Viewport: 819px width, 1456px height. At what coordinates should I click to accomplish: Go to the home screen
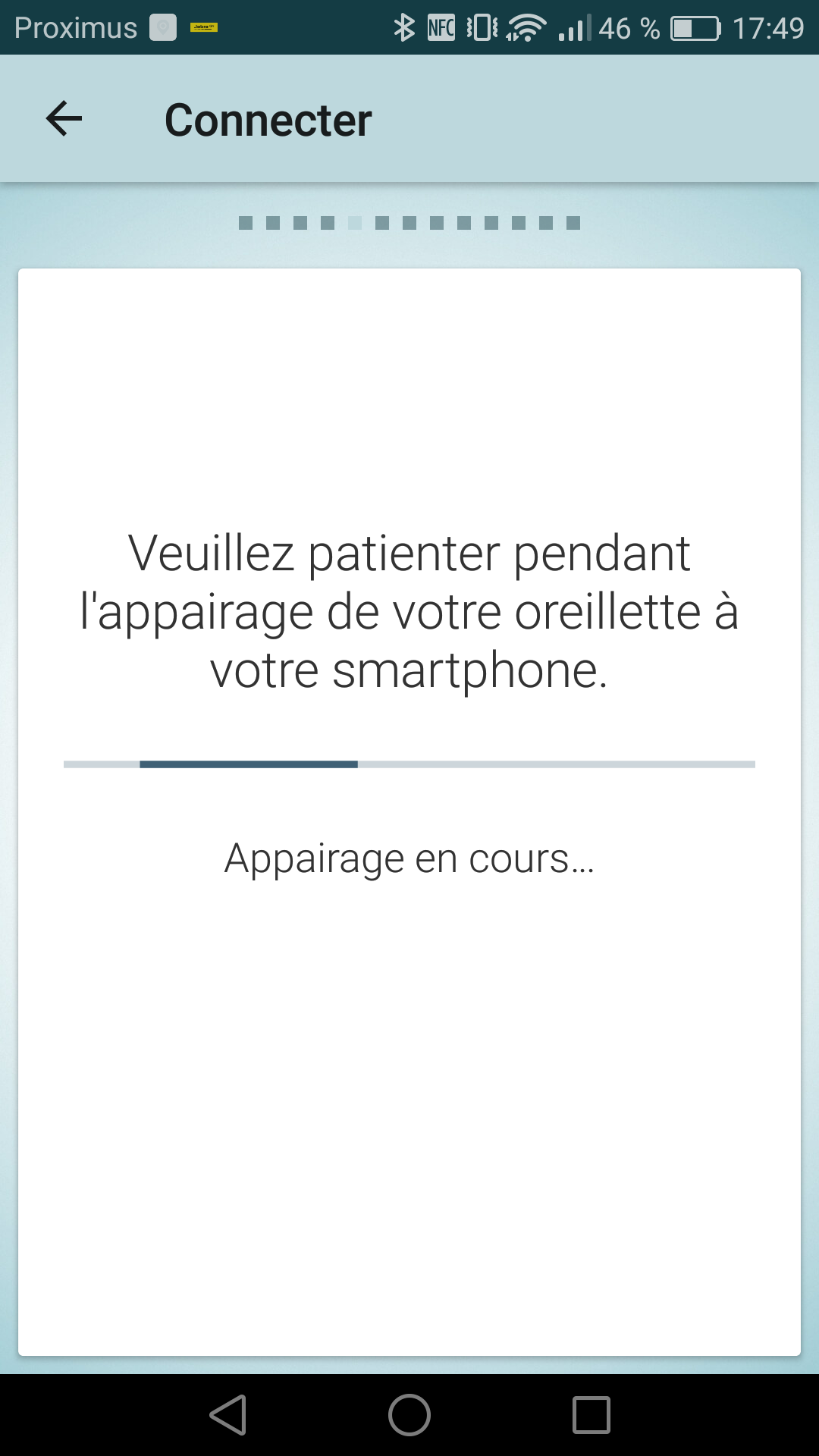[x=409, y=1415]
